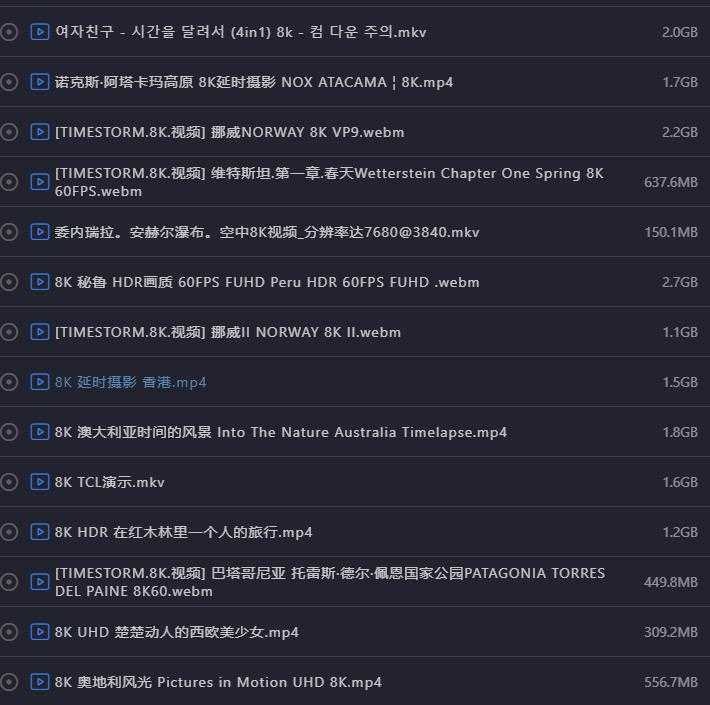Open Pictures in Motion UHD 8K.mp4
Image resolution: width=710 pixels, height=705 pixels.
point(218,682)
